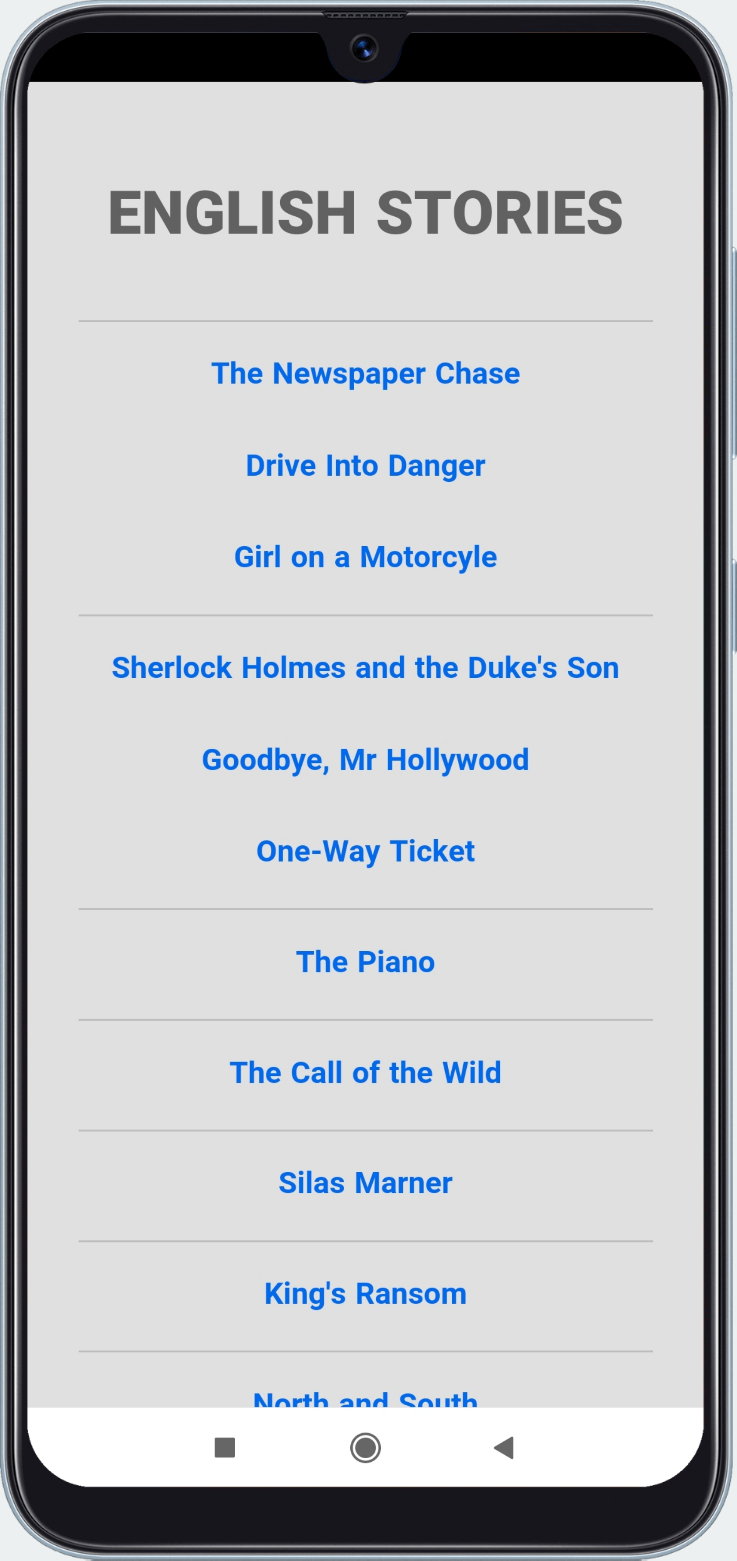Go to the home screen
The image size is (737, 1561).
(365, 1447)
